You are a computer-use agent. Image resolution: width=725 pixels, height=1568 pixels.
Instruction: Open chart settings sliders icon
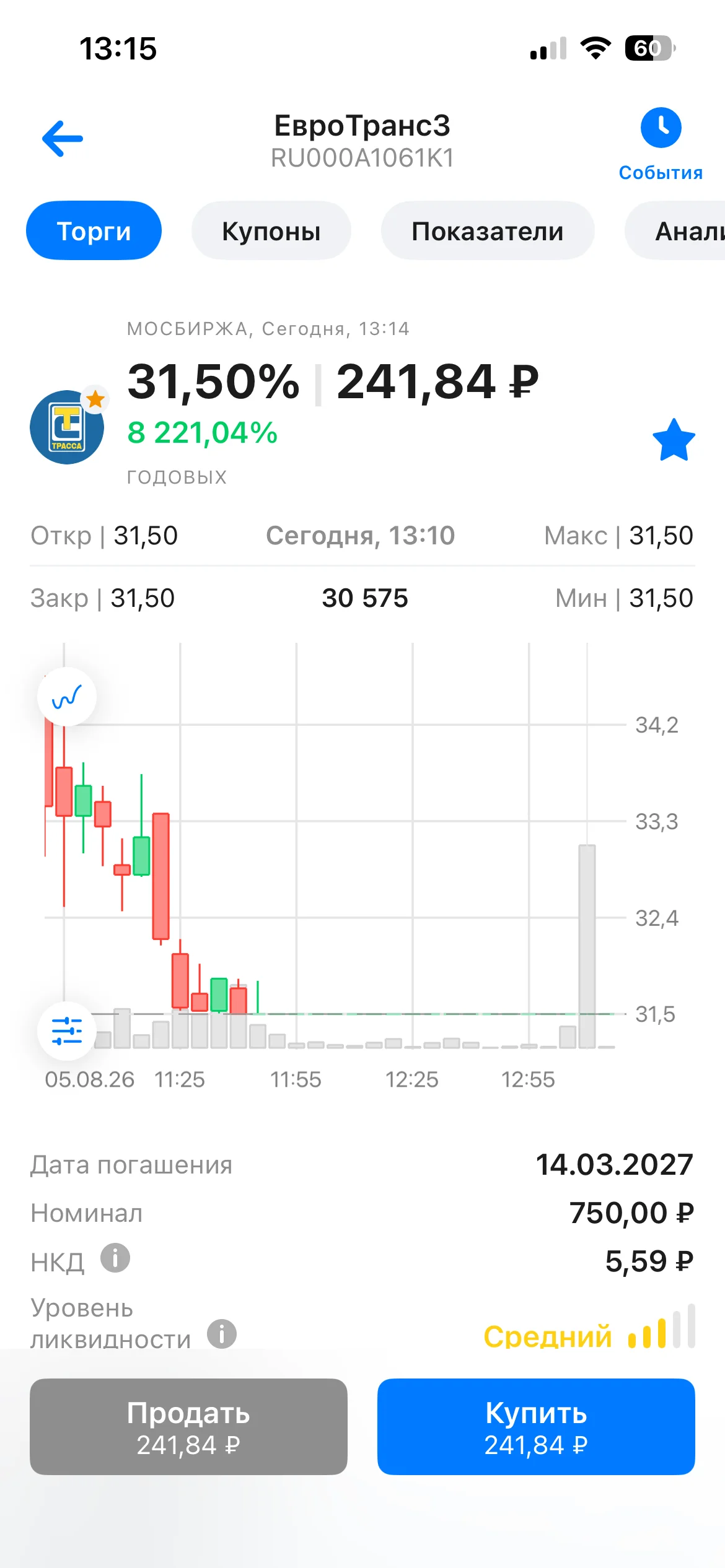67,1031
